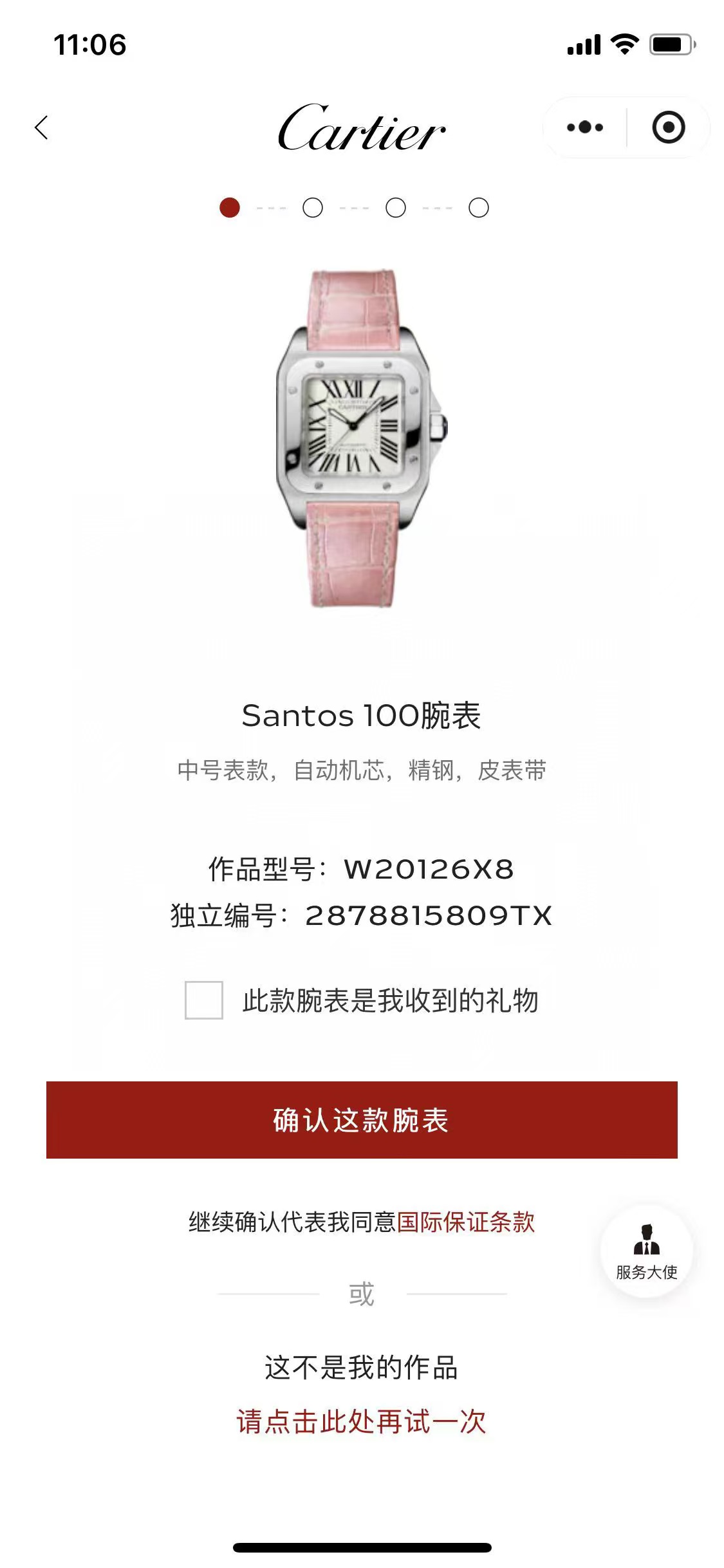The width and height of the screenshot is (724, 1568).
Task: Tap 请点击此处再试一次 to retry
Action: tap(362, 1421)
